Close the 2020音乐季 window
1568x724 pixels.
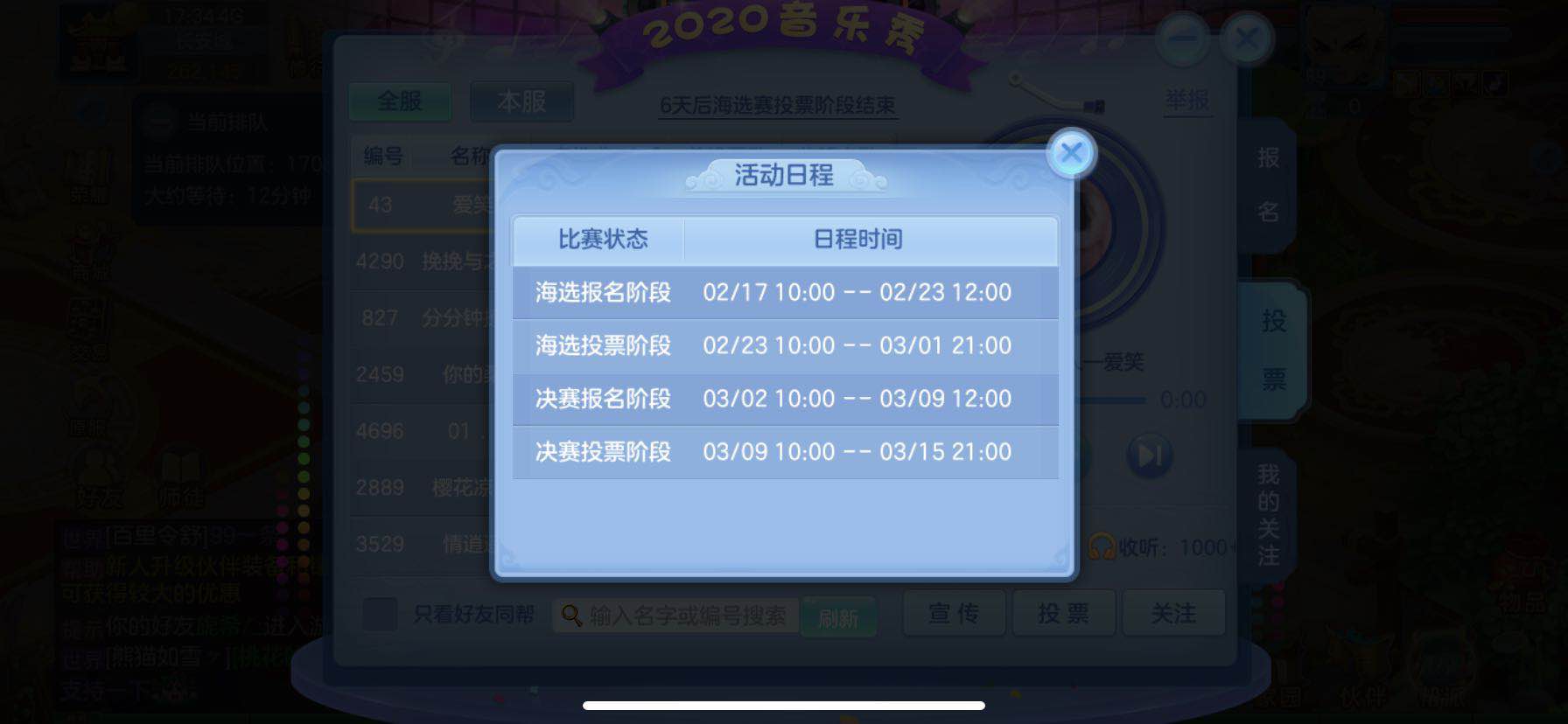coord(1246,38)
